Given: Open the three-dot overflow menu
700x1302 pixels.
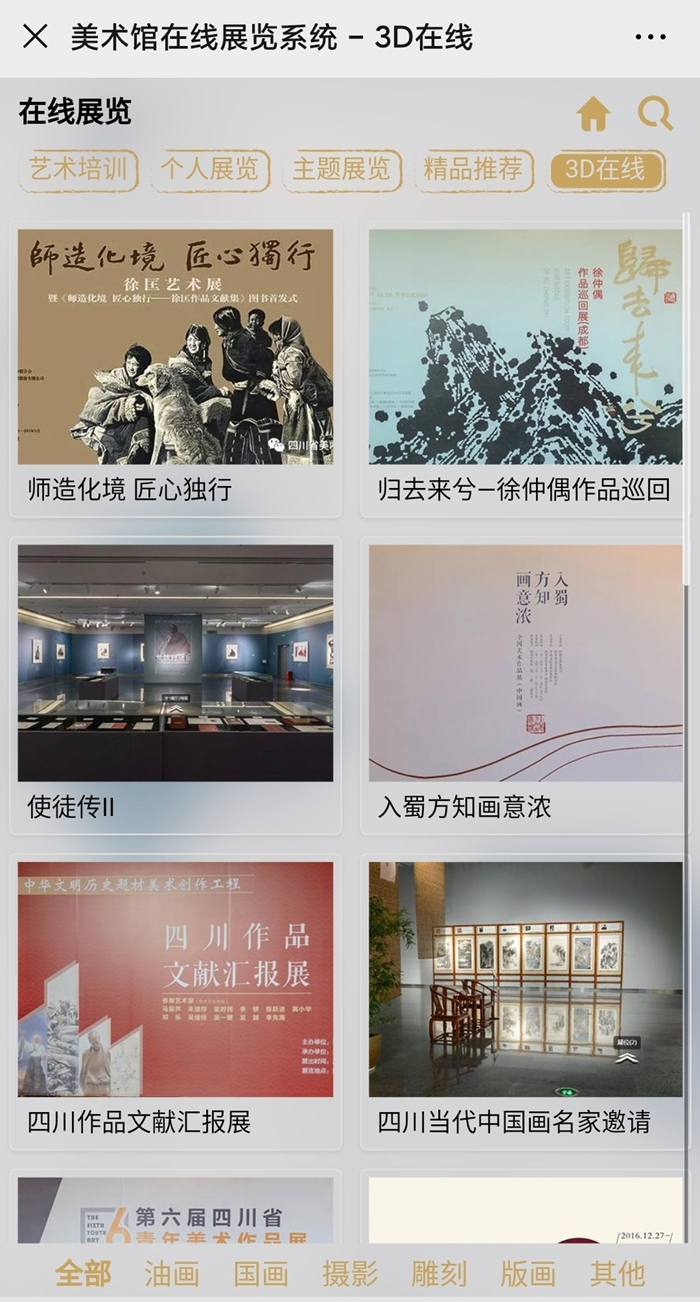Looking at the screenshot, I should click(650, 38).
